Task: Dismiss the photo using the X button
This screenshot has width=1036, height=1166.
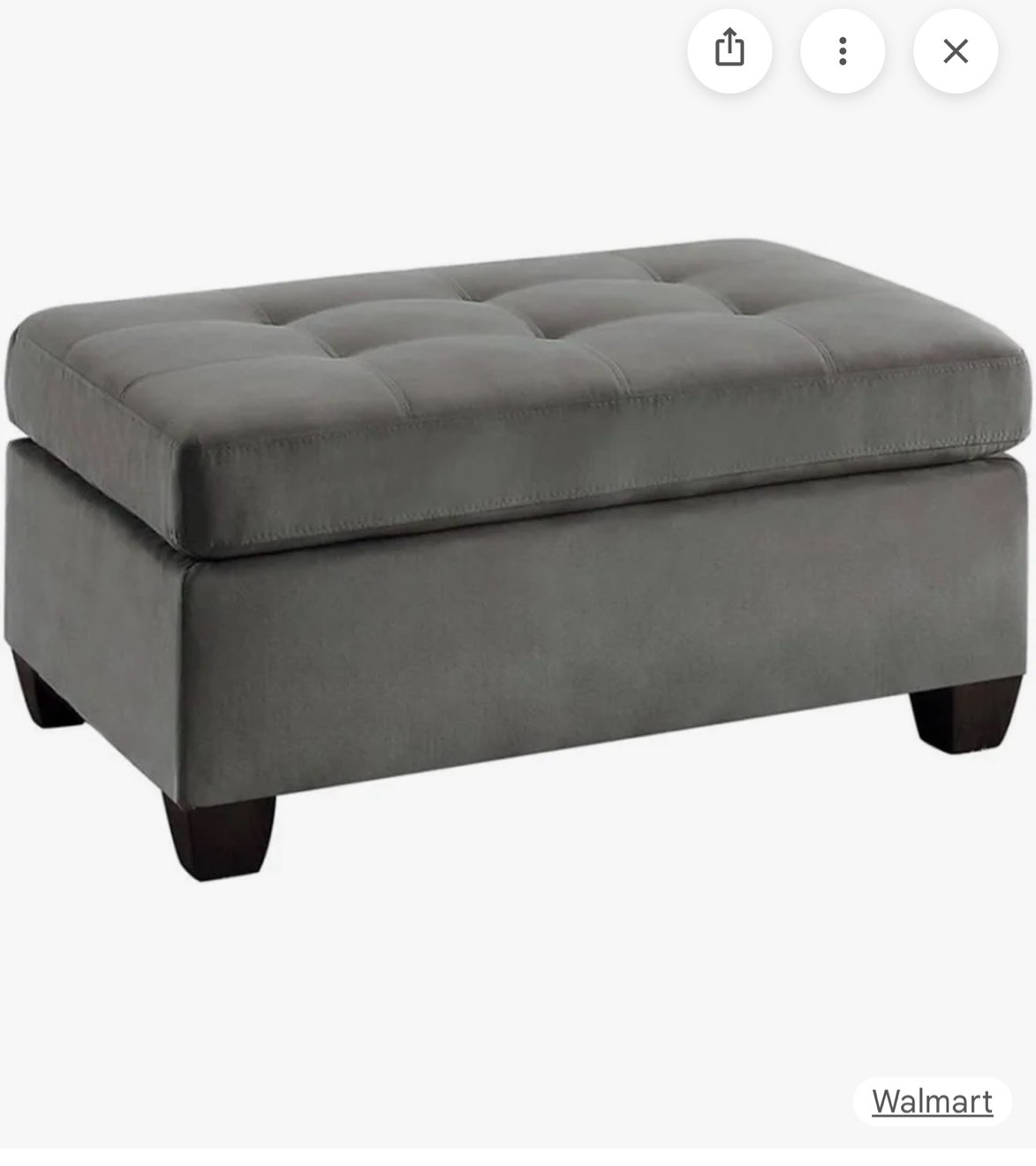Action: pos(955,51)
